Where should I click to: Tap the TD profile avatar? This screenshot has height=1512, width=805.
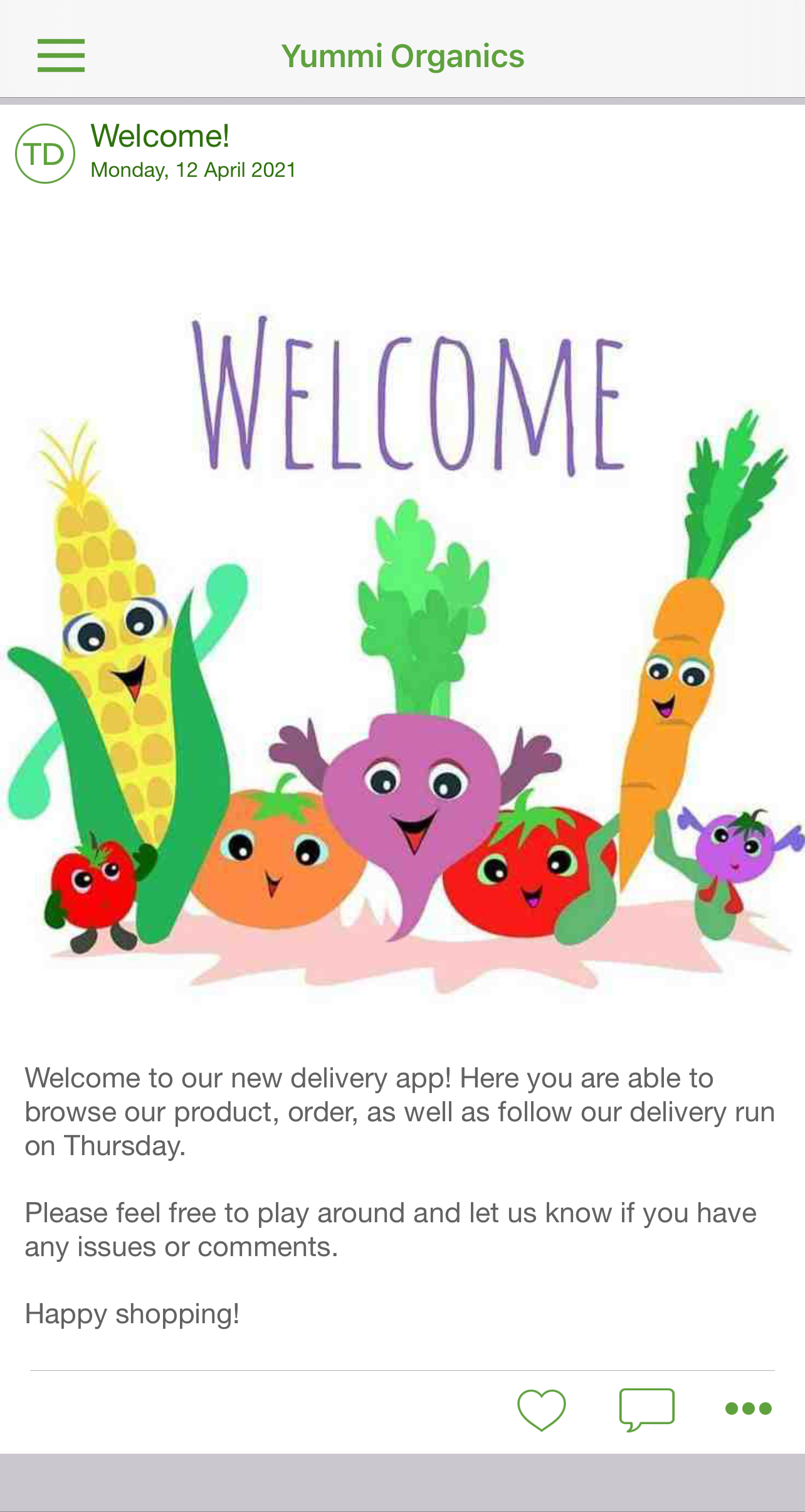click(45, 154)
